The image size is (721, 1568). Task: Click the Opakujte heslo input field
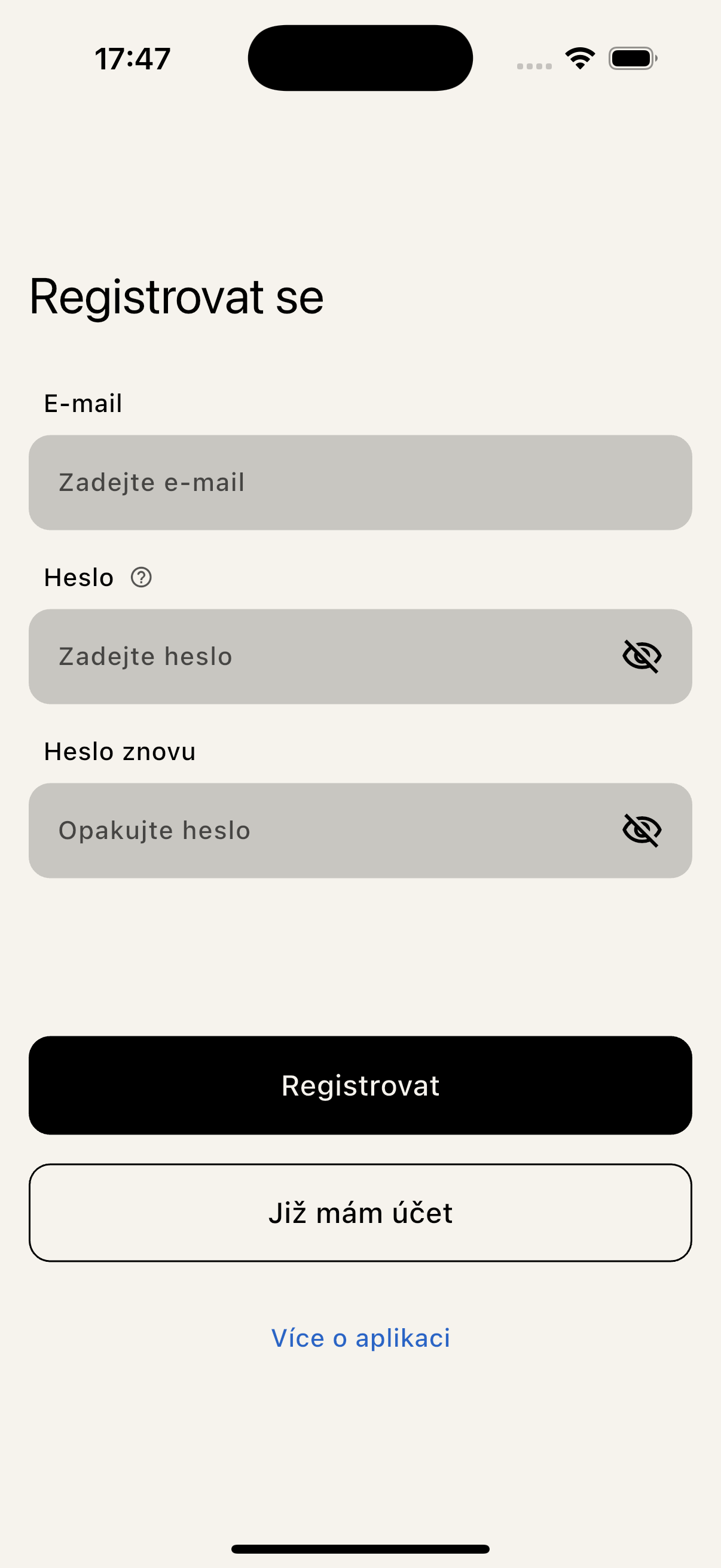point(274,829)
